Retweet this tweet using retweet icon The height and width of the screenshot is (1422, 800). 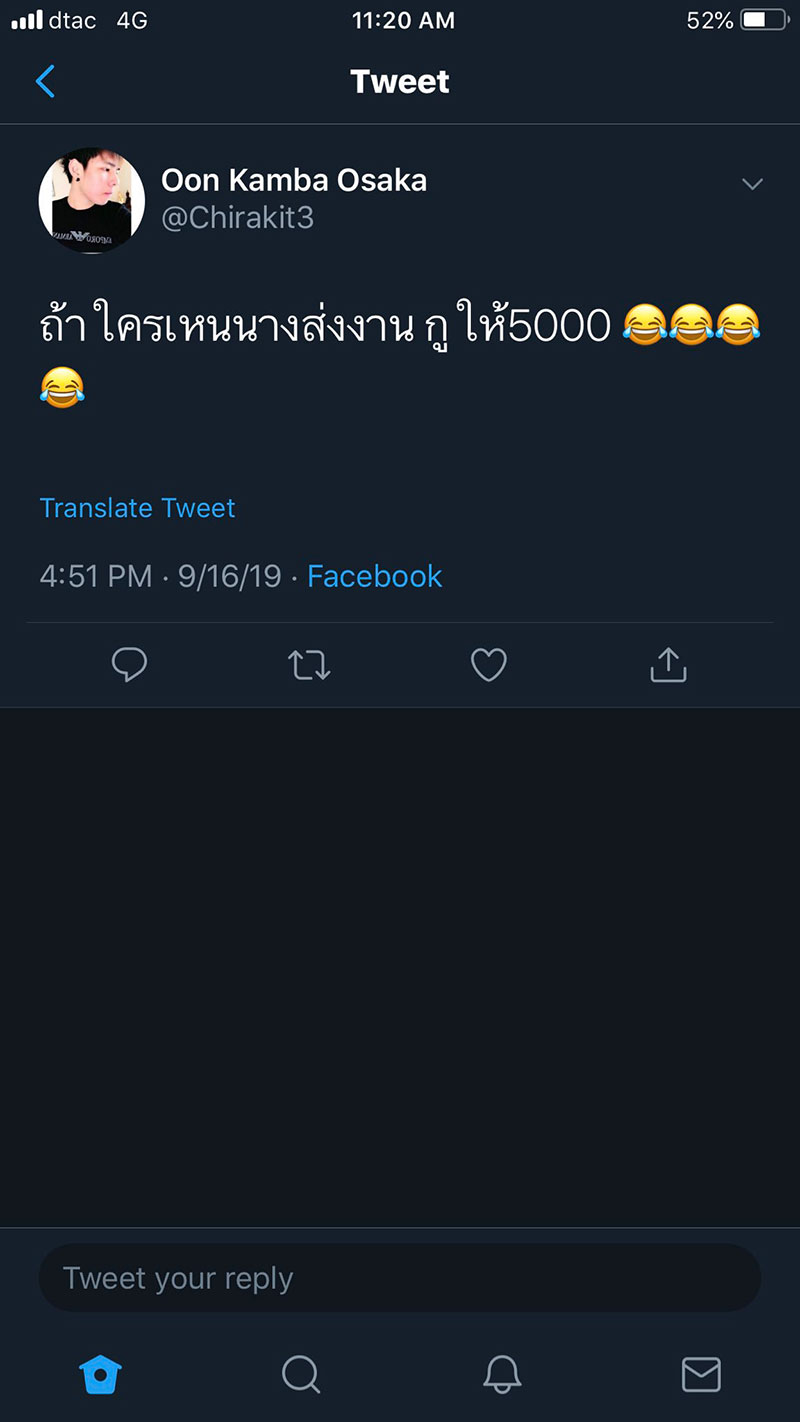tap(309, 664)
